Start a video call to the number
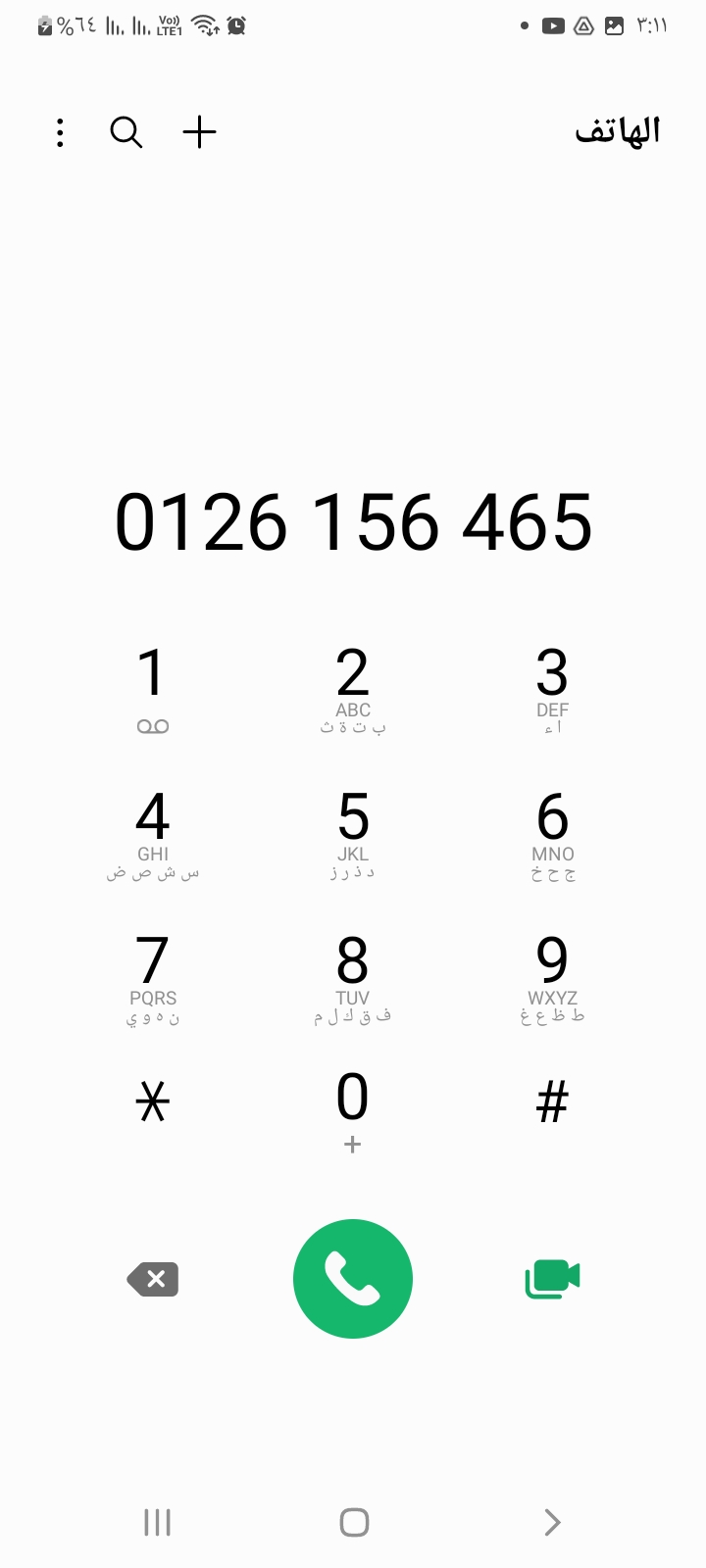 click(x=552, y=1279)
